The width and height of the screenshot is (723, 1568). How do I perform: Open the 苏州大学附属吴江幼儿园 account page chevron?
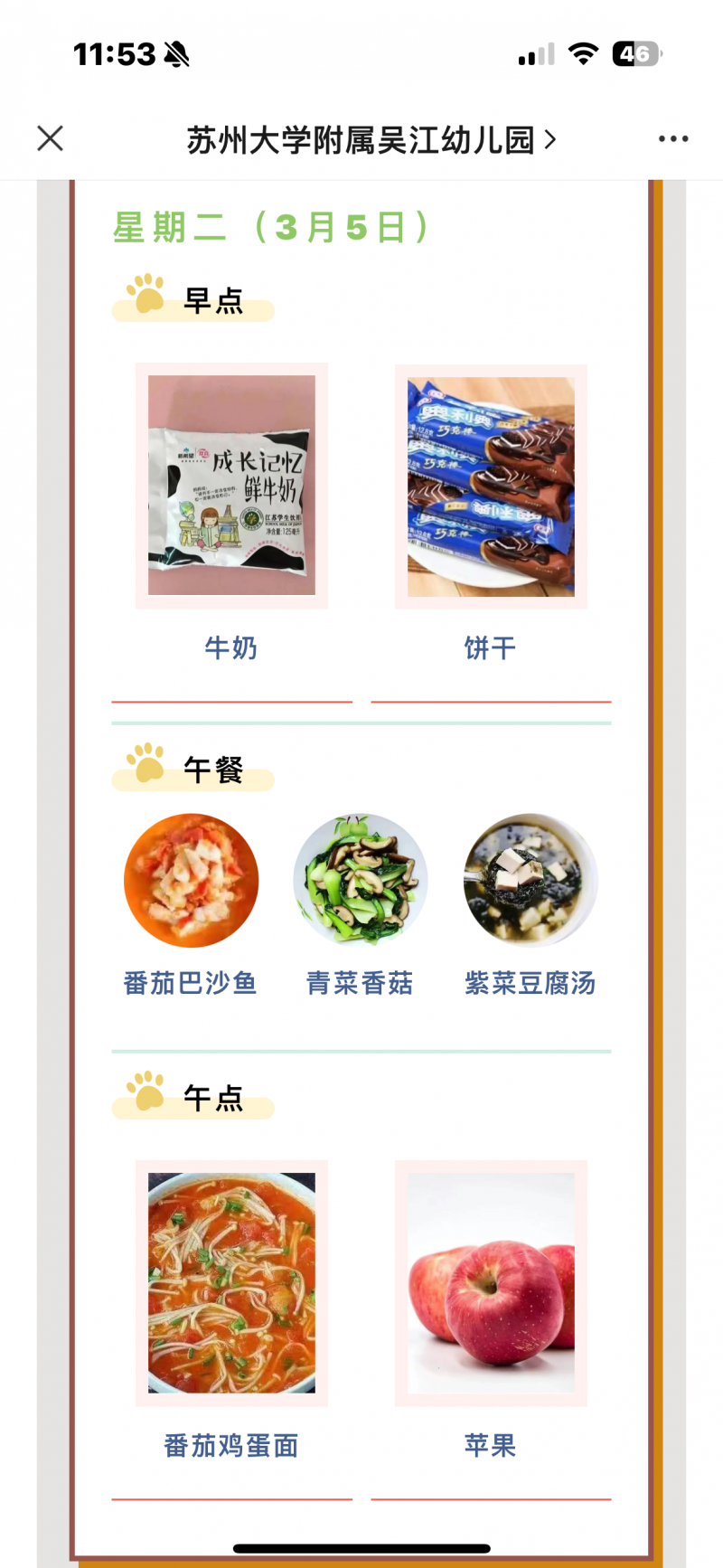pyautogui.click(x=549, y=138)
